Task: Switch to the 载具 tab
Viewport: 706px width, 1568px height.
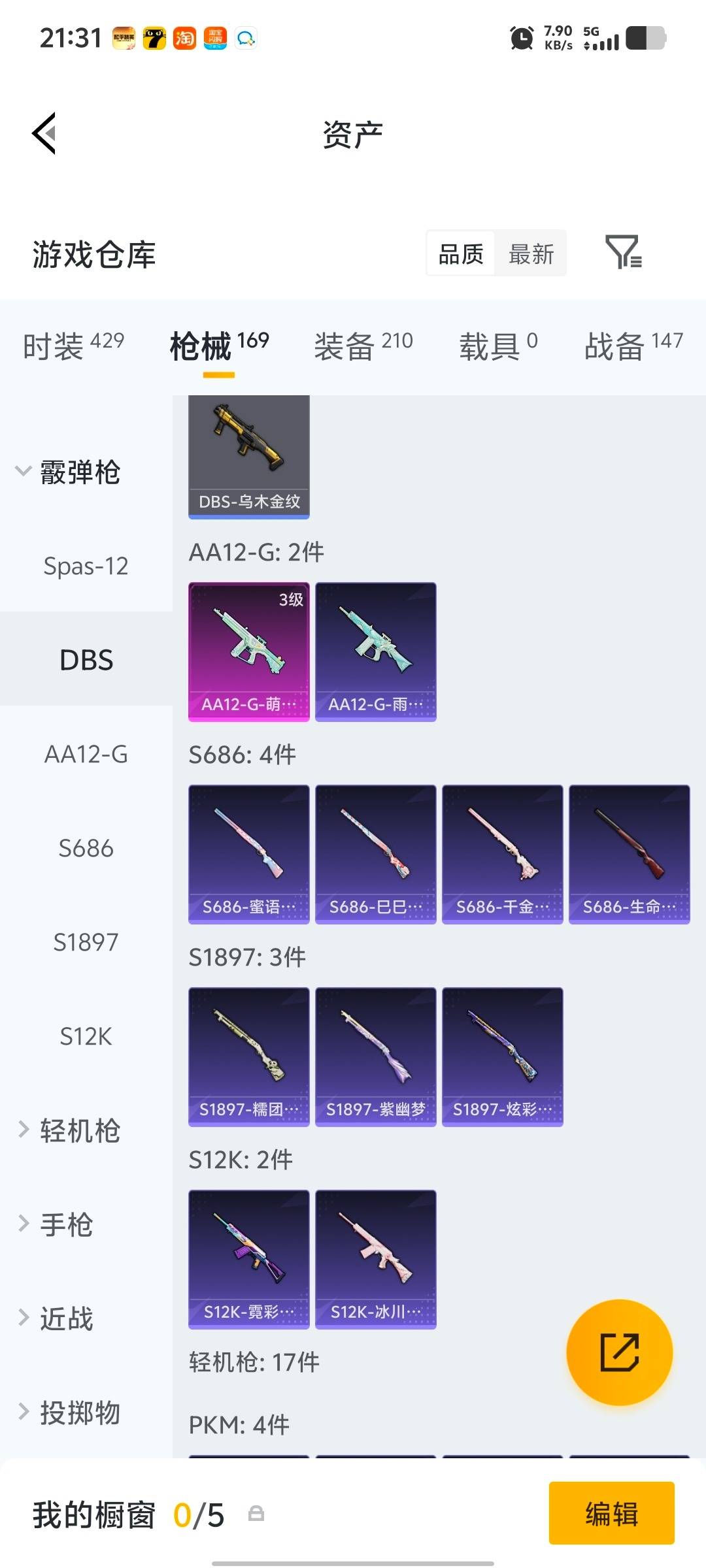Action: click(x=497, y=345)
